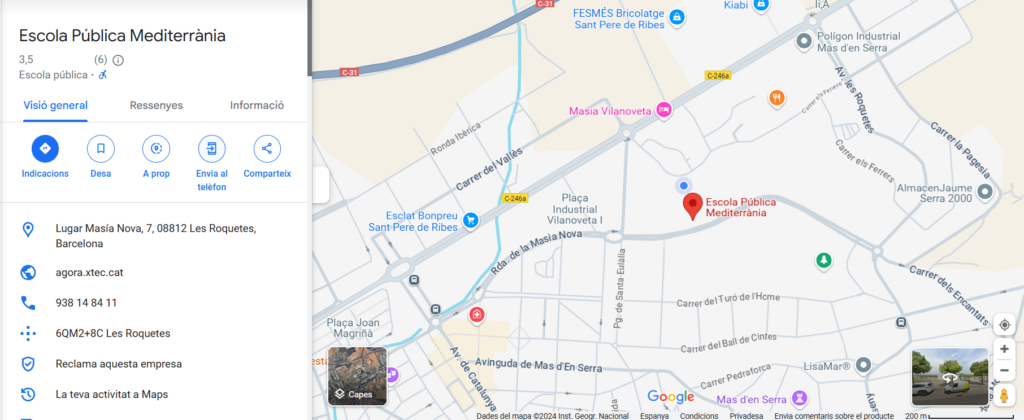This screenshot has height=420, width=1024.
Task: Copy the plus code 6QM2+8C Les Roquetes
Action: (113, 333)
